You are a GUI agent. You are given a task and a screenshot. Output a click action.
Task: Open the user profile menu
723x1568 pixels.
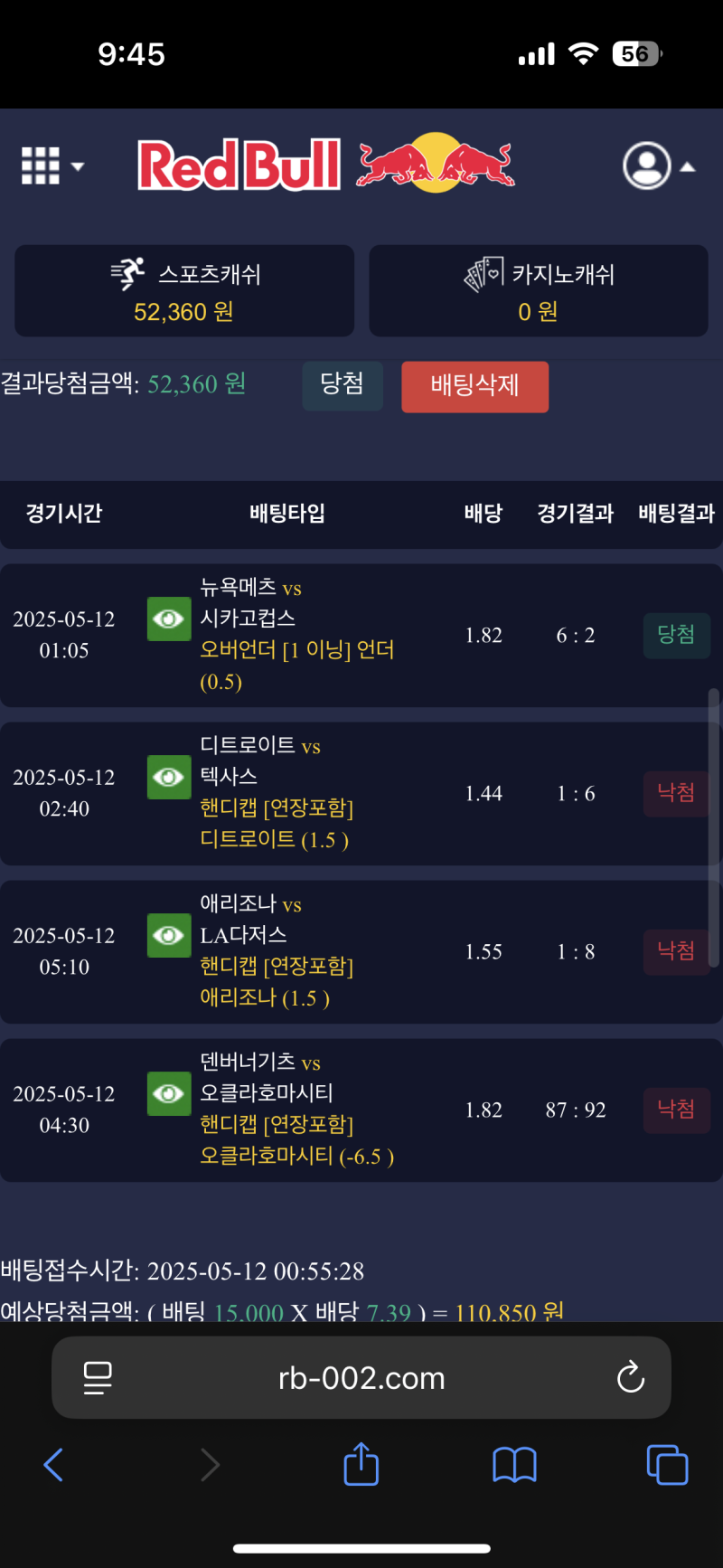[658, 166]
